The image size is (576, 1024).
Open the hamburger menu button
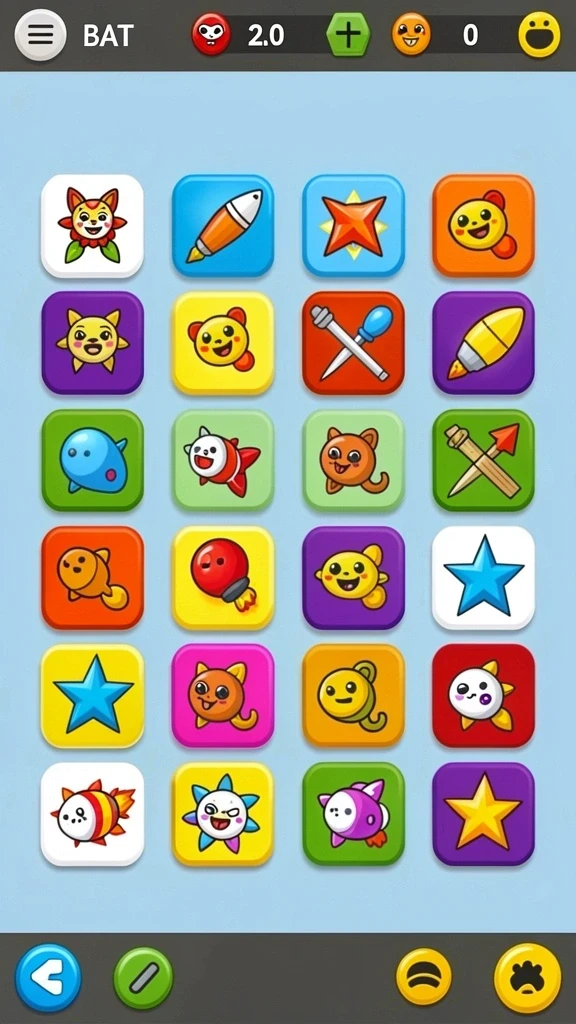tap(40, 35)
